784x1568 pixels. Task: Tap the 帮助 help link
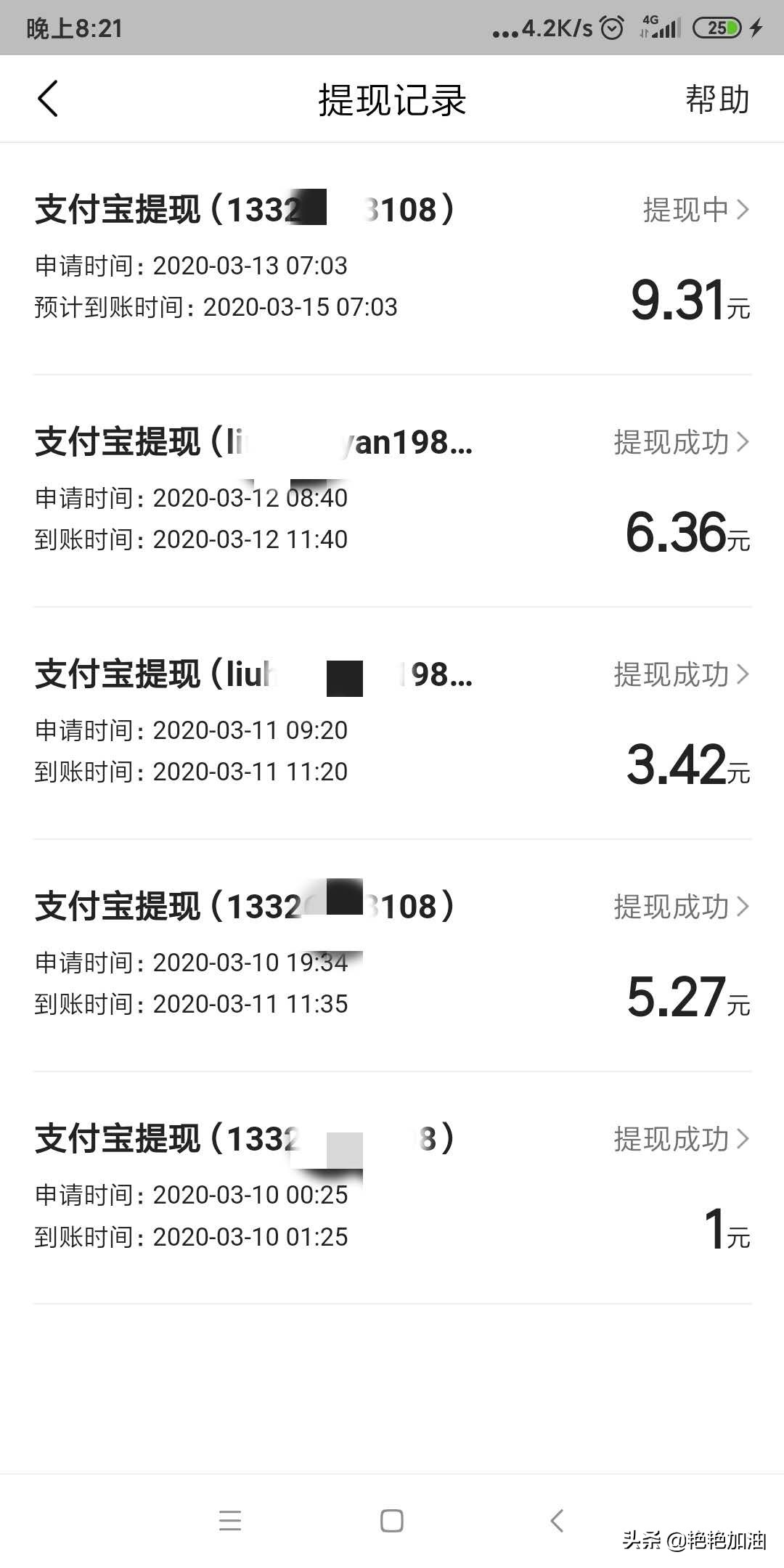(716, 100)
